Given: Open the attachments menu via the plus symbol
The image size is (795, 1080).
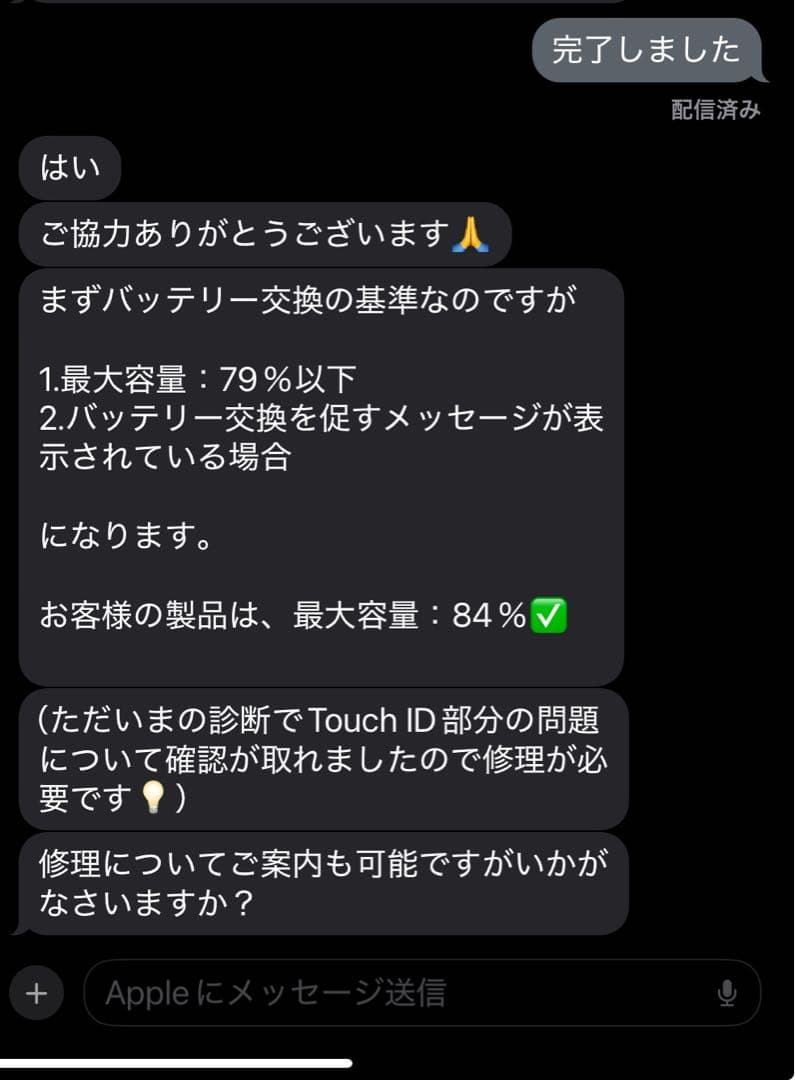Looking at the screenshot, I should coord(37,992).
